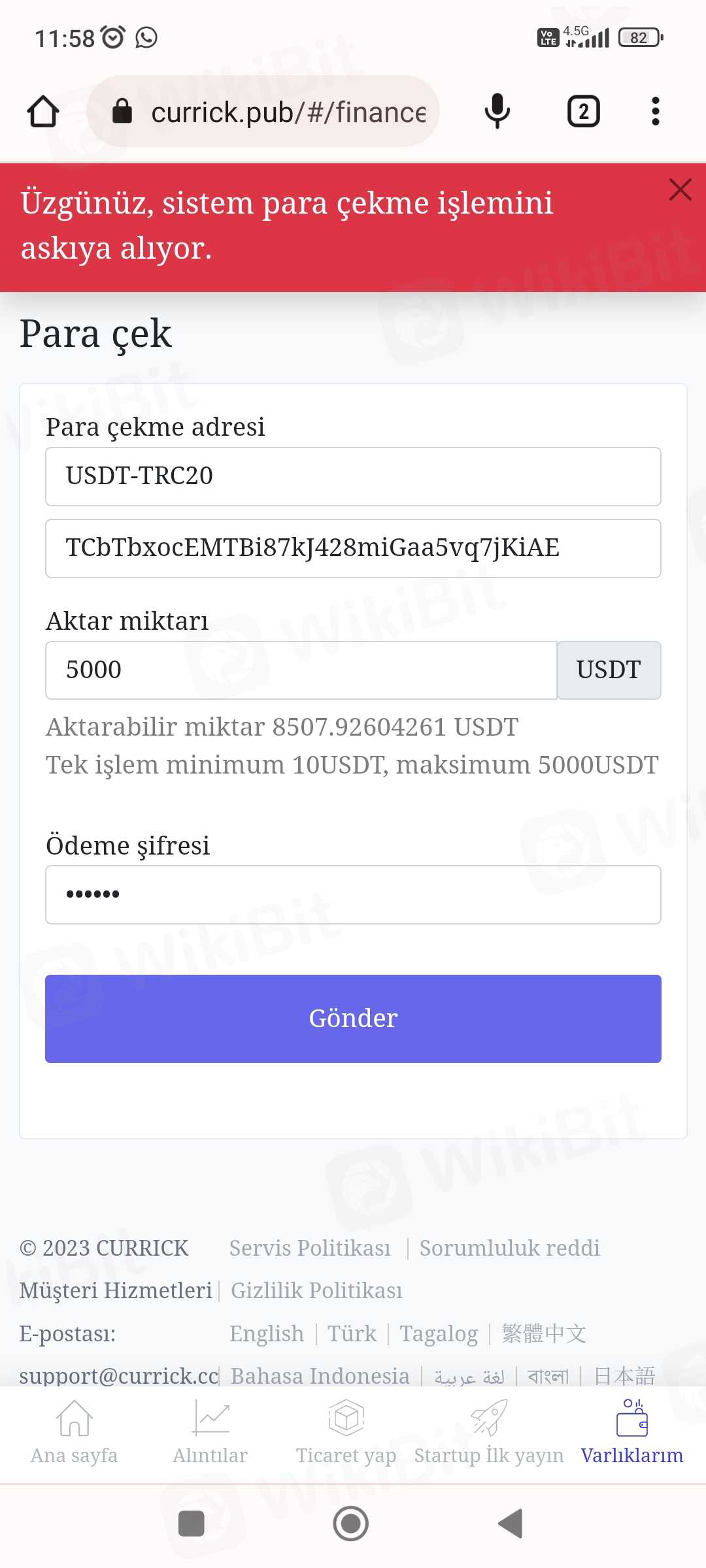Go back using the system back button
706x1568 pixels.
(511, 1524)
